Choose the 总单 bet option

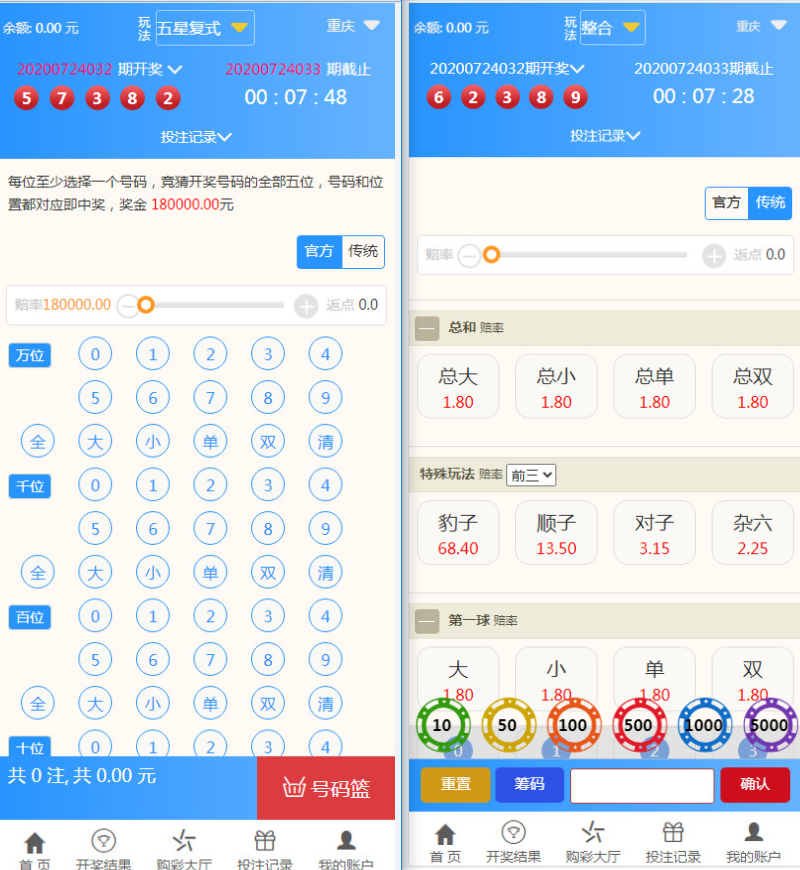tap(654, 387)
